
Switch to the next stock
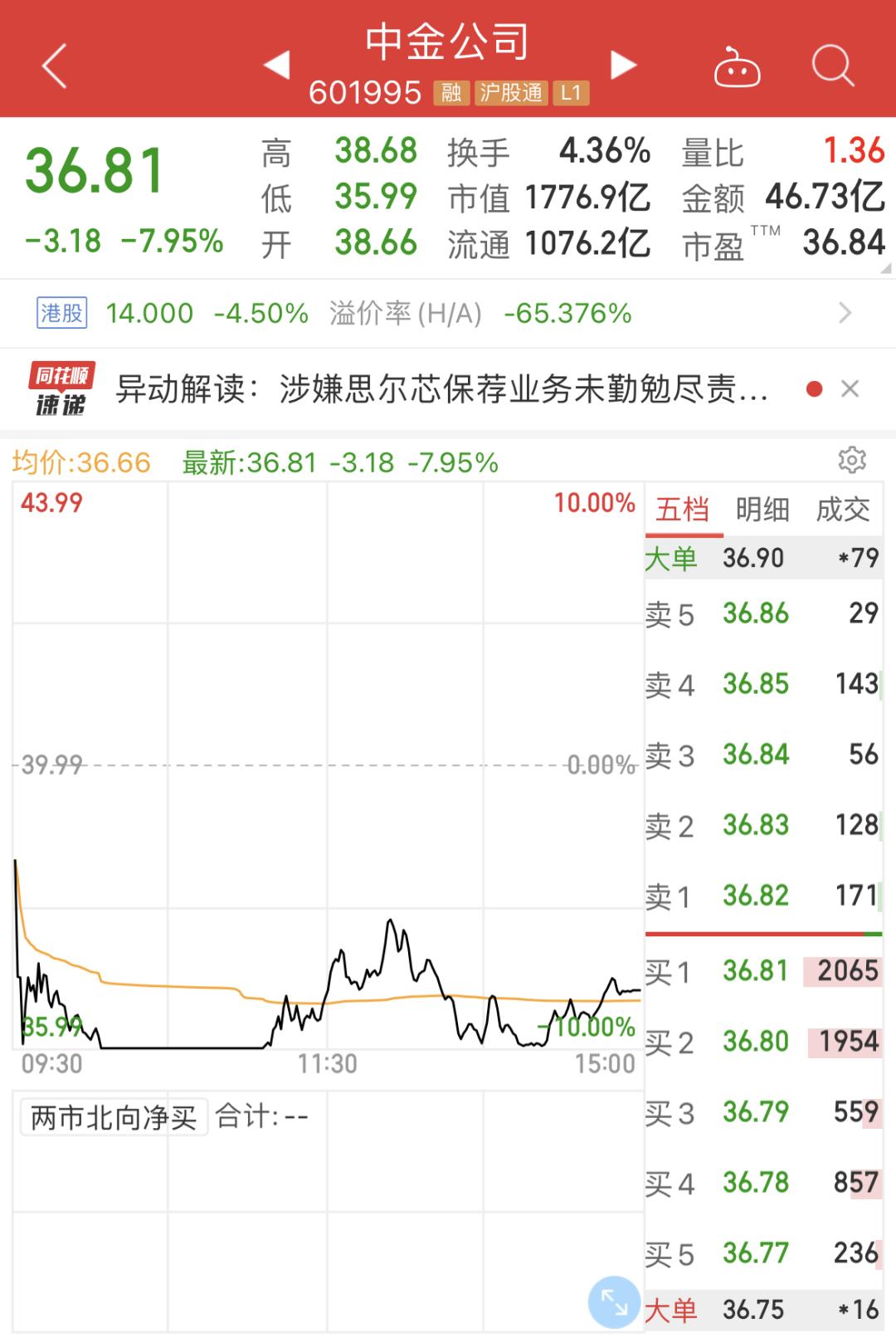pyautogui.click(x=622, y=65)
